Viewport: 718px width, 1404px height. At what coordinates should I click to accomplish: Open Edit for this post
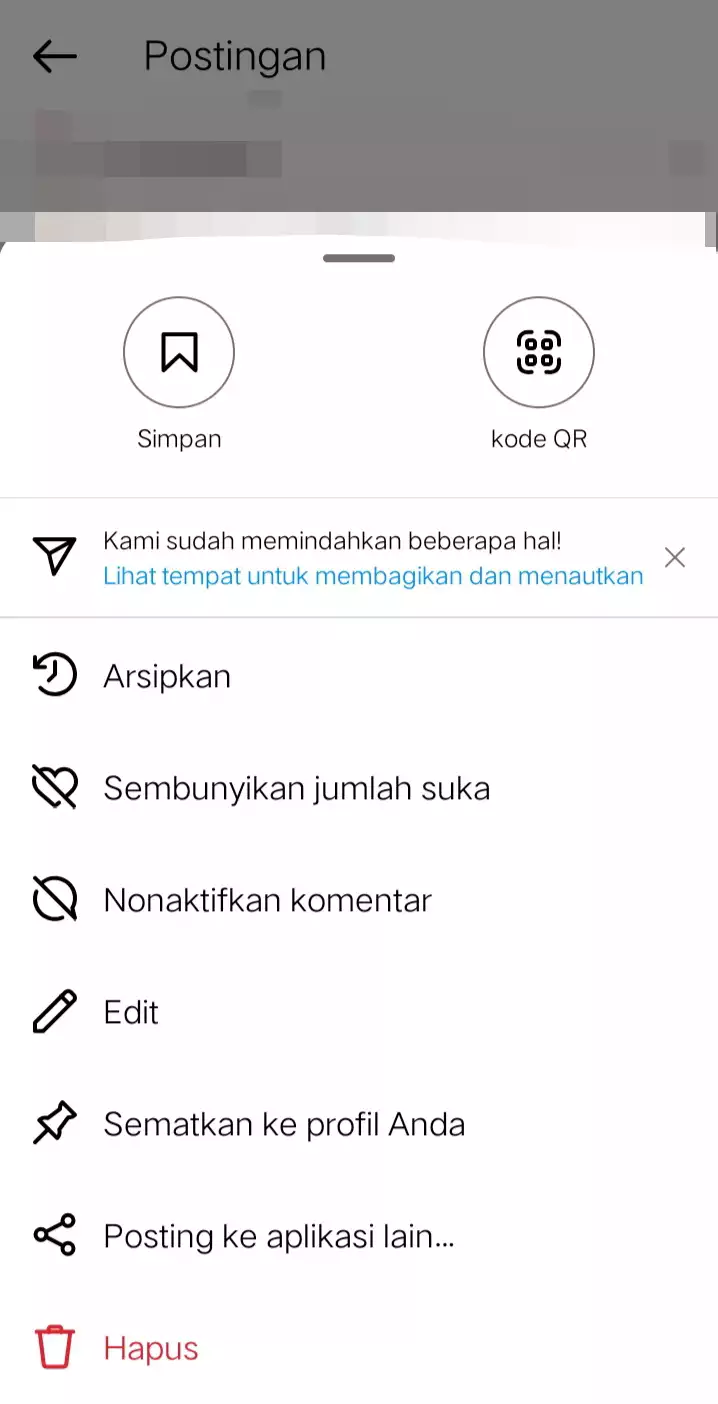pos(131,1013)
